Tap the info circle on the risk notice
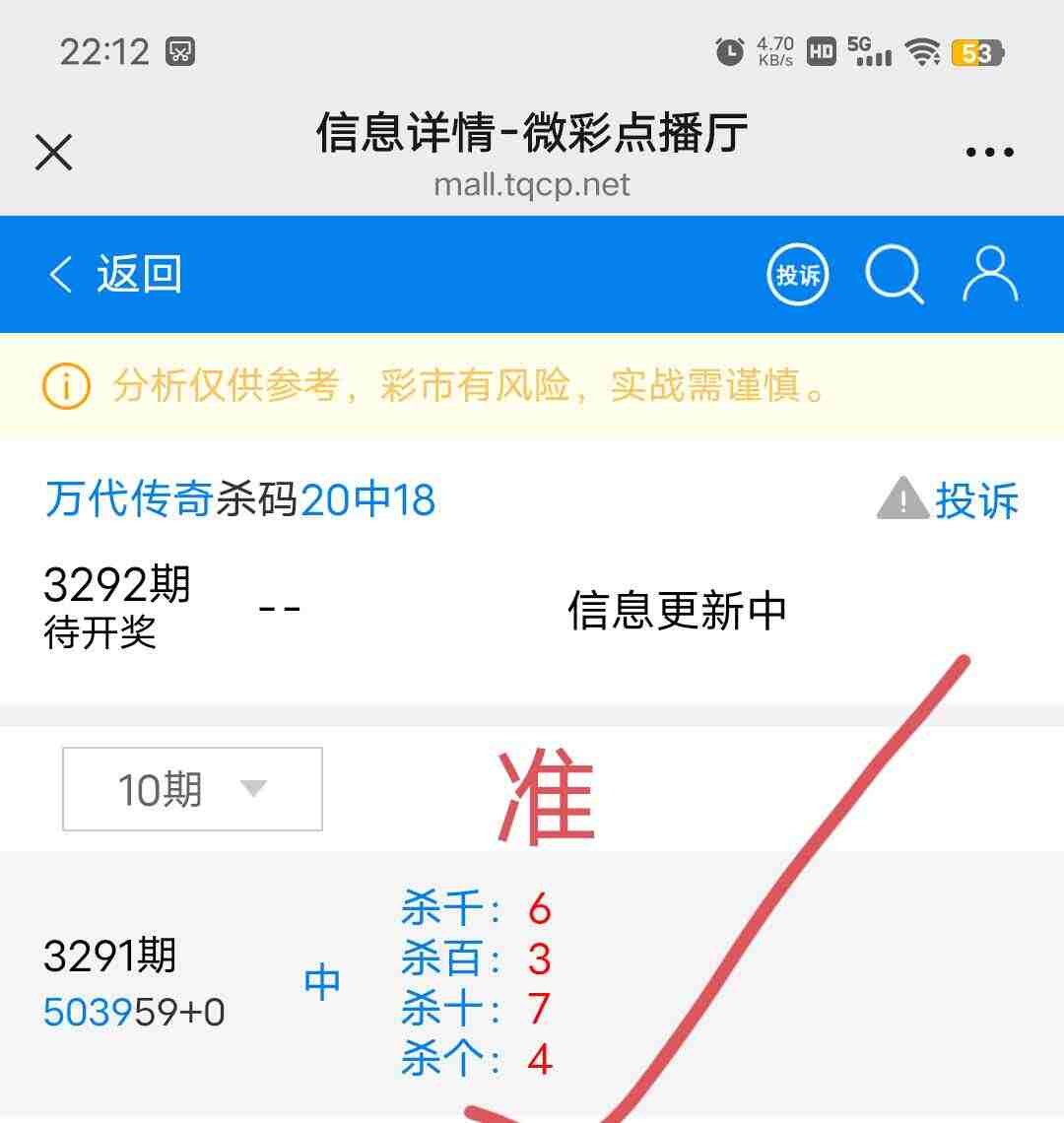The image size is (1064, 1123). click(65, 386)
